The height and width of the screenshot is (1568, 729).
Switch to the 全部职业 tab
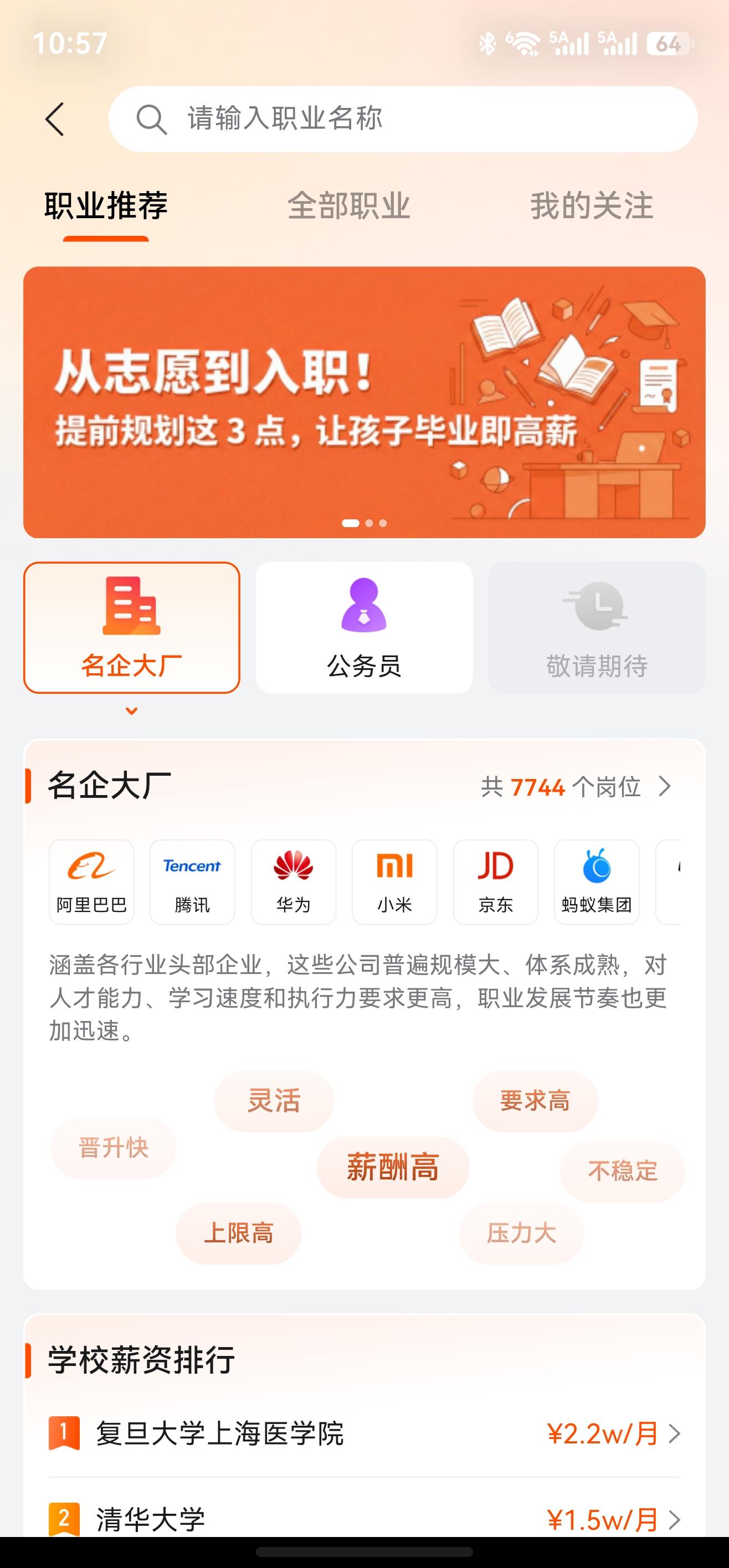pyautogui.click(x=348, y=206)
